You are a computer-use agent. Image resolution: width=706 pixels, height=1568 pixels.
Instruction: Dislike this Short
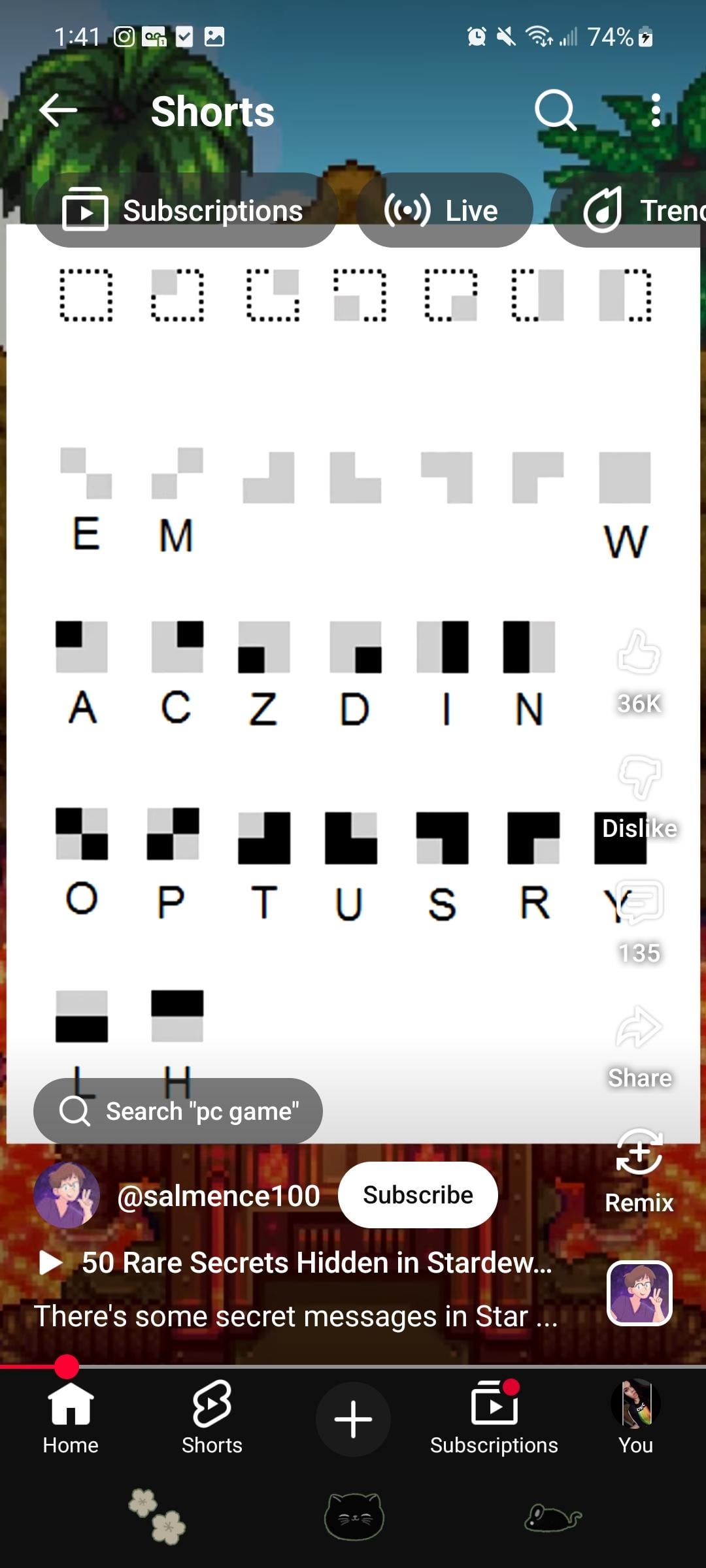click(639, 777)
